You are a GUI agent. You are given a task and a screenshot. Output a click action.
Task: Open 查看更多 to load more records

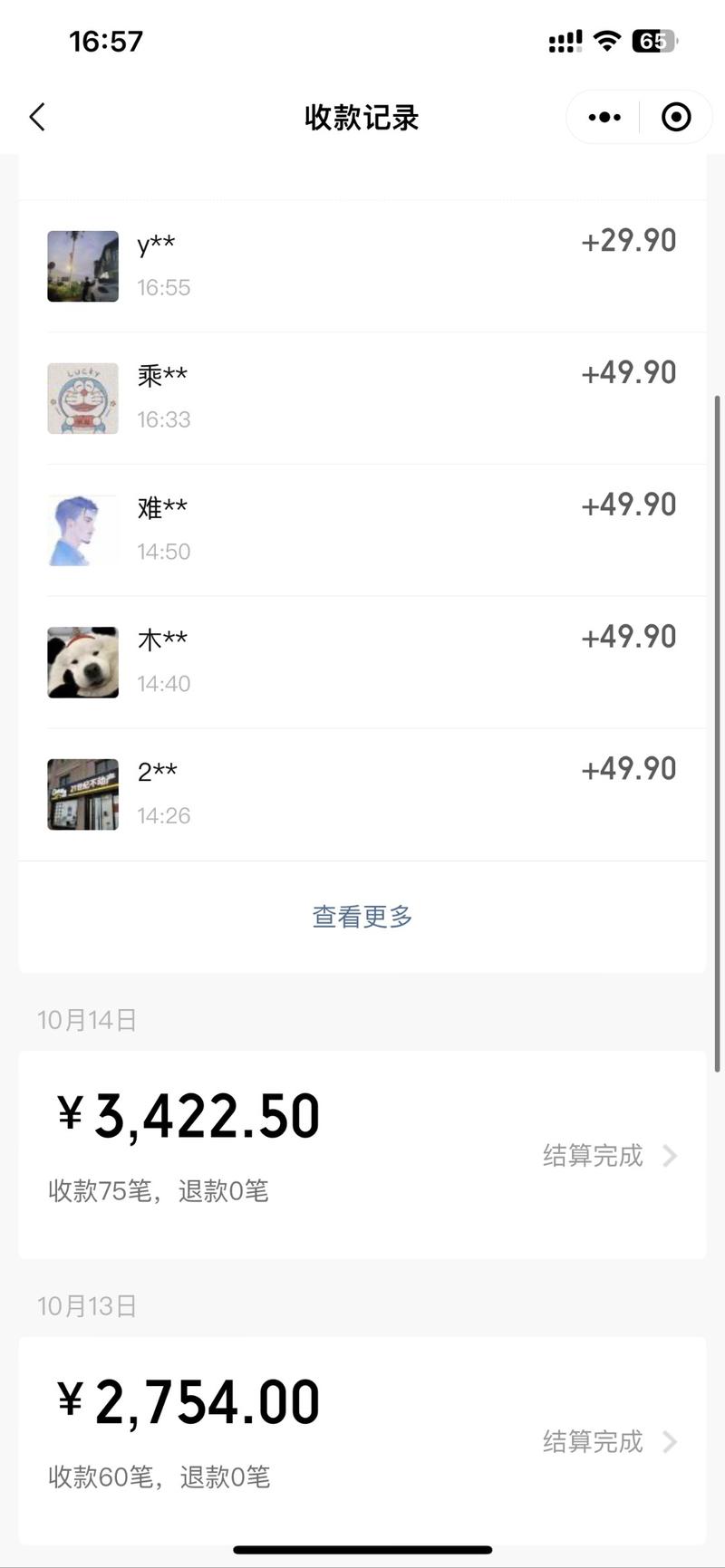pyautogui.click(x=362, y=916)
